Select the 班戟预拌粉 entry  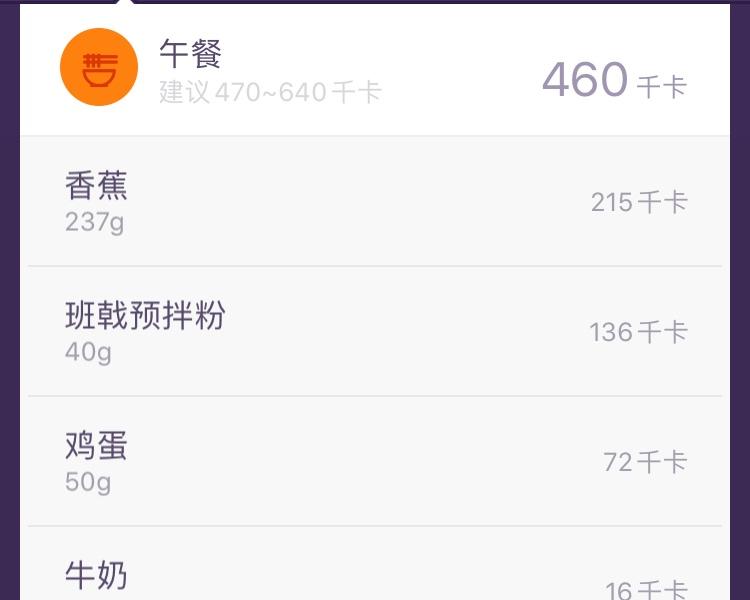click(x=374, y=331)
